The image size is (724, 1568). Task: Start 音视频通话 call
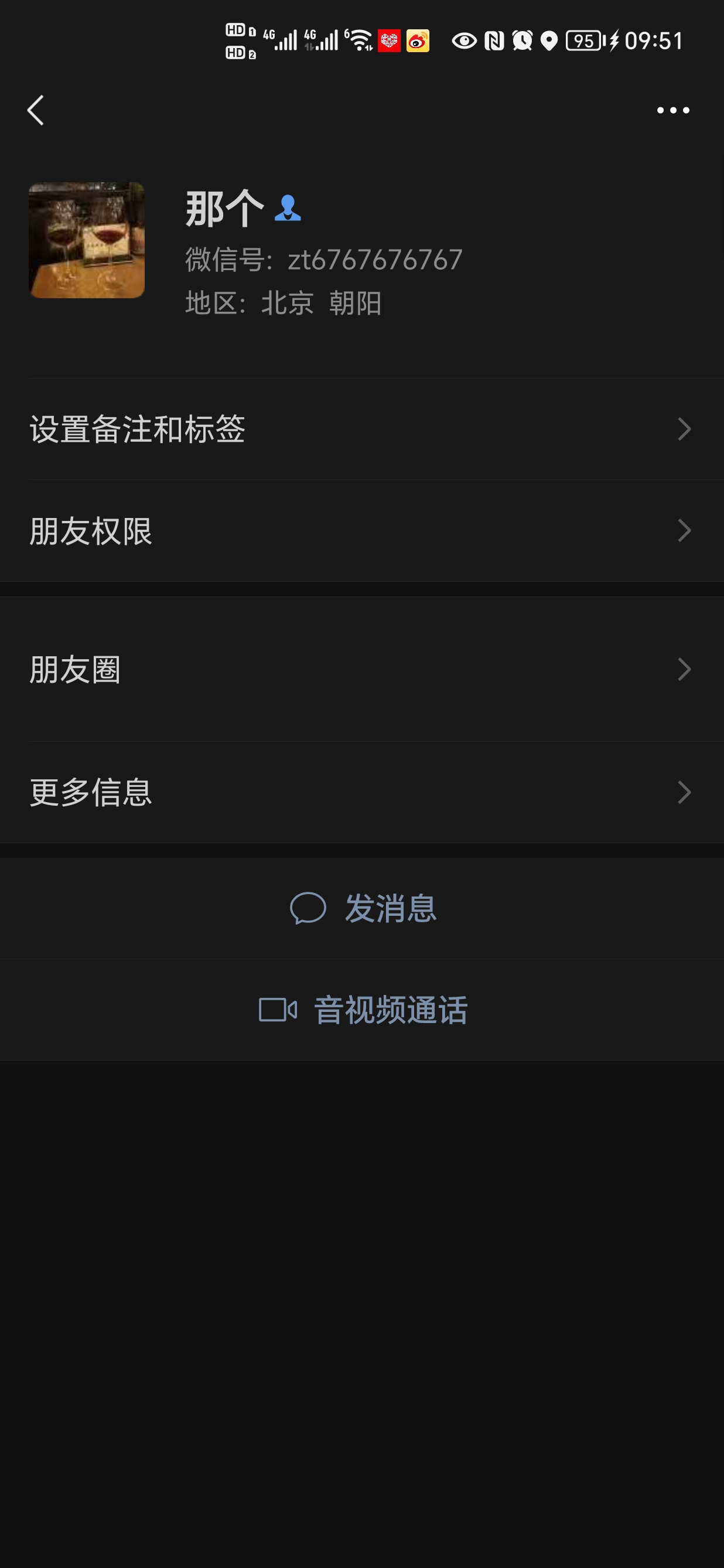363,1010
